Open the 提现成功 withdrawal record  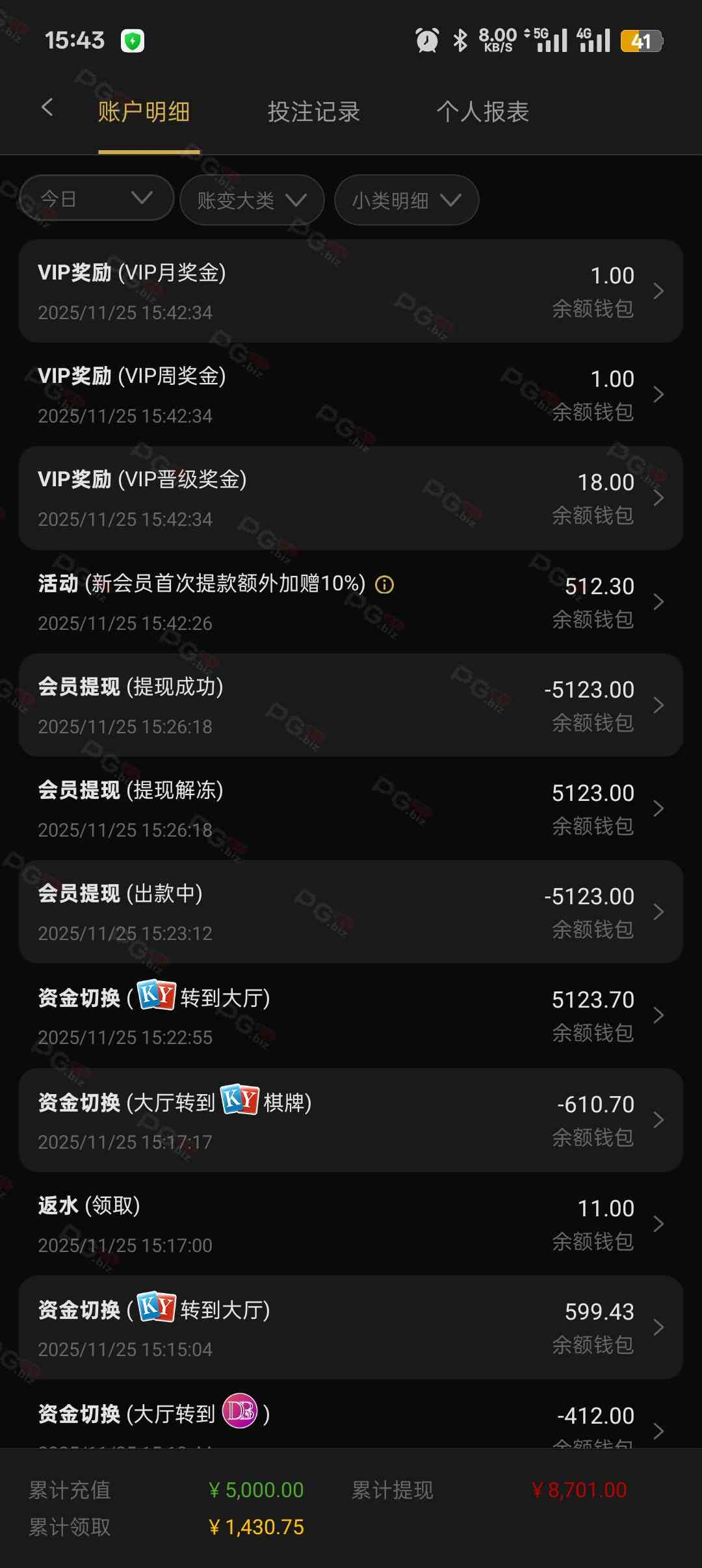(x=351, y=705)
